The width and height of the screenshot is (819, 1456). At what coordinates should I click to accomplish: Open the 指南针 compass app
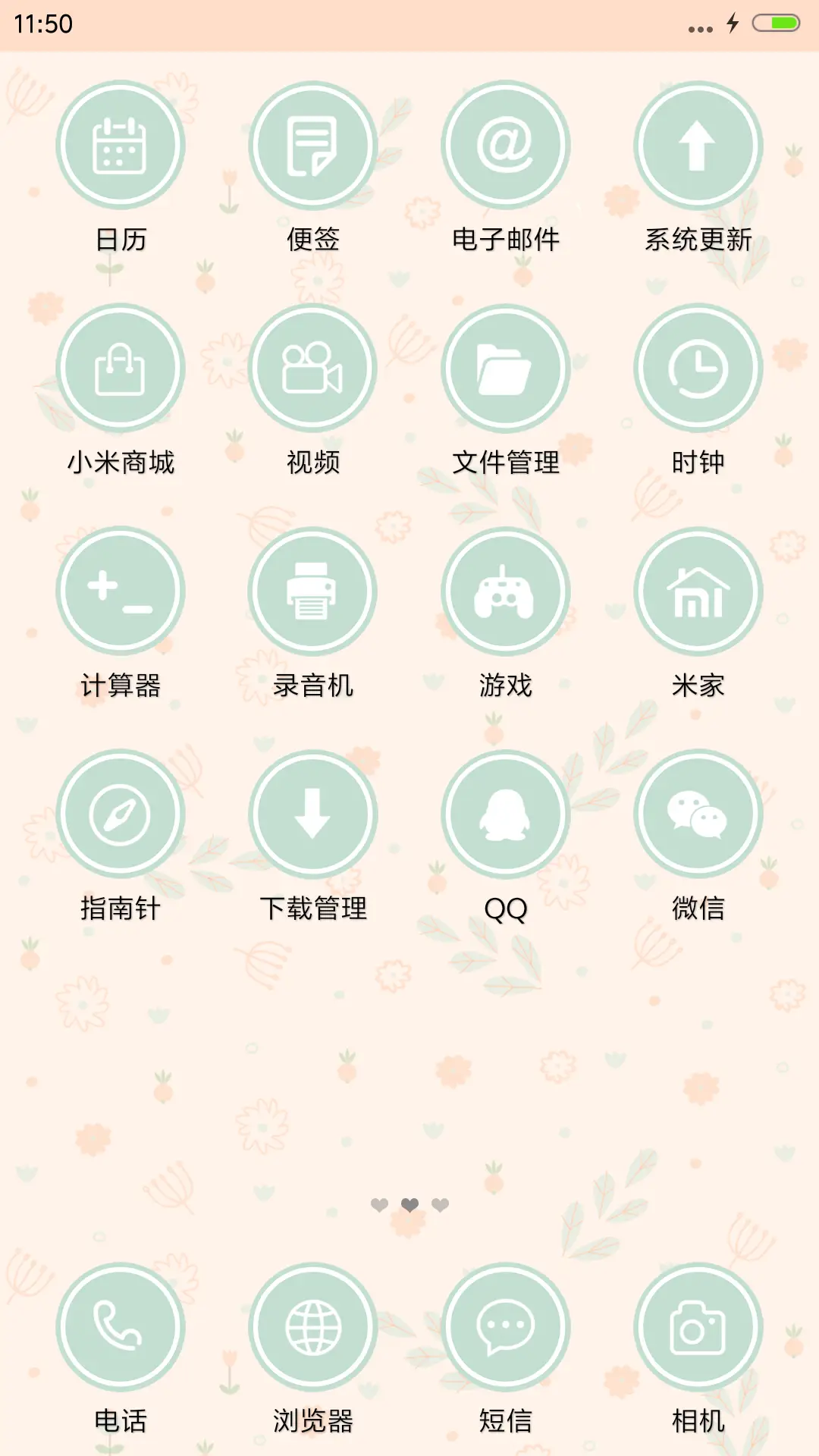pyautogui.click(x=121, y=812)
